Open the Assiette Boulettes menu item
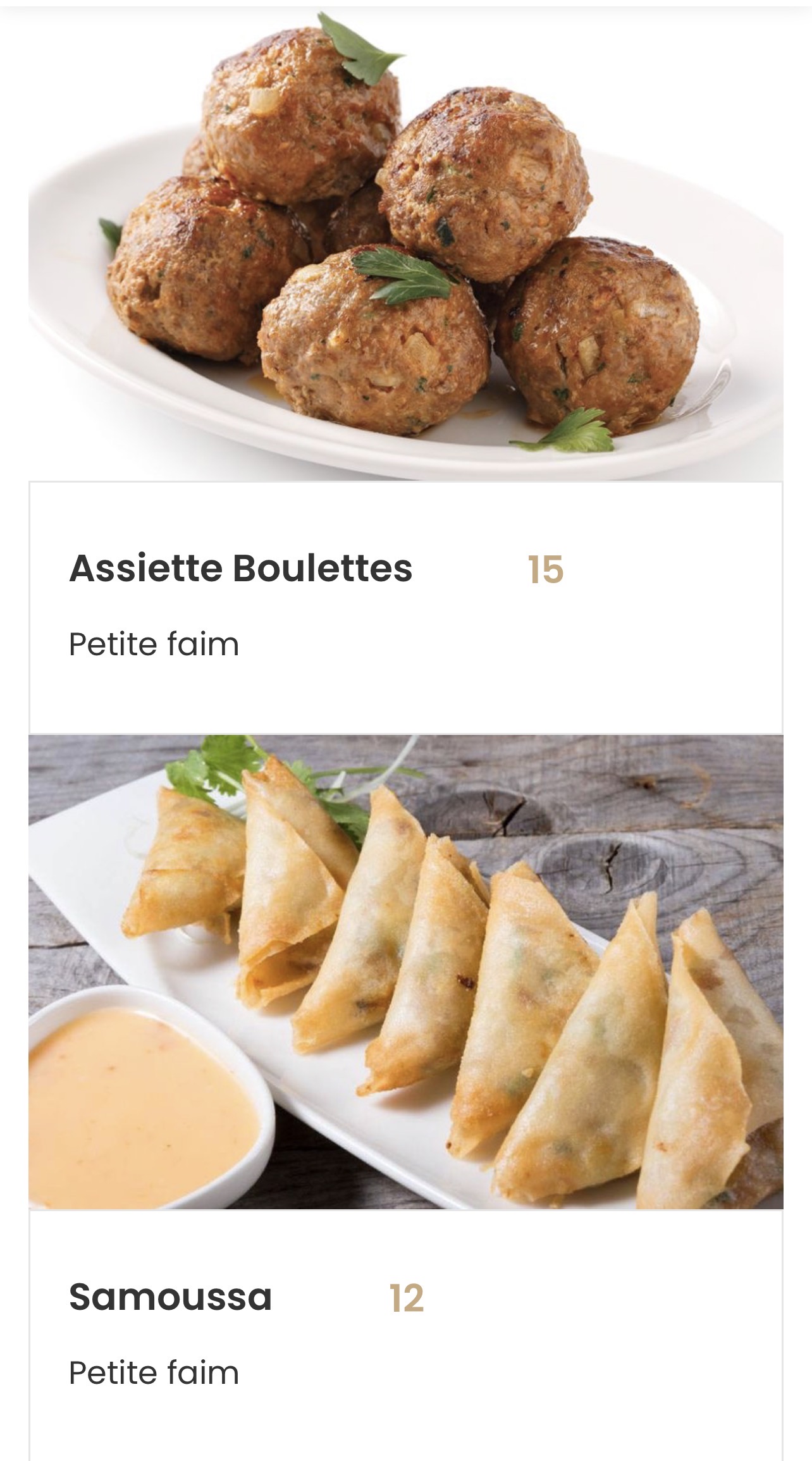 click(240, 568)
